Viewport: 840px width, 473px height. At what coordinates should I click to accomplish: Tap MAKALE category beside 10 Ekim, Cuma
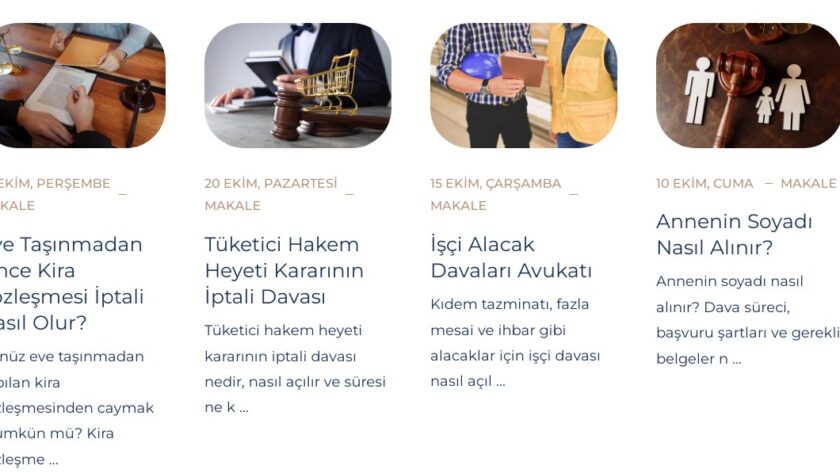click(807, 183)
